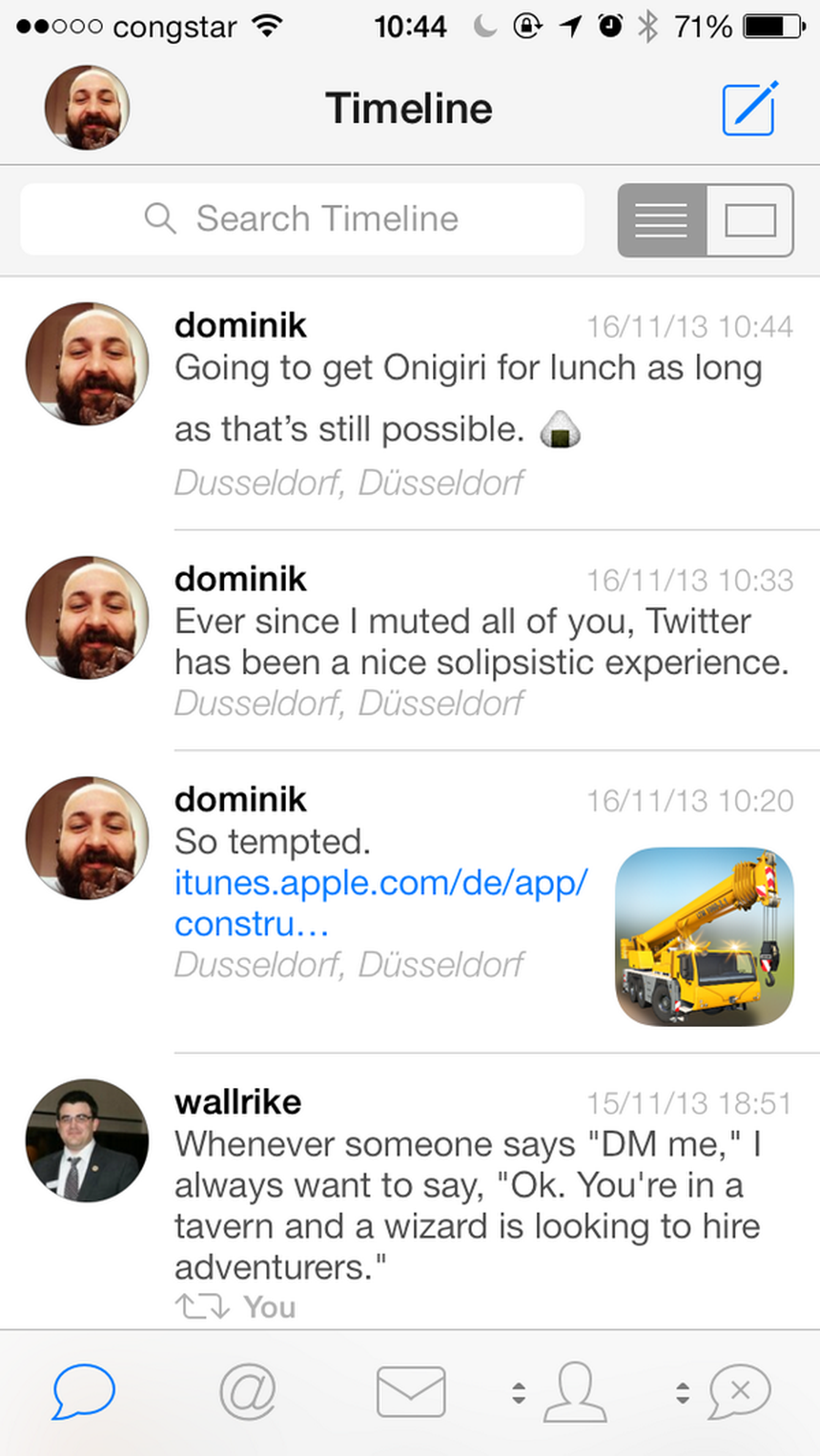Switch to the expanded card view
This screenshot has width=820, height=1456.
click(x=750, y=220)
